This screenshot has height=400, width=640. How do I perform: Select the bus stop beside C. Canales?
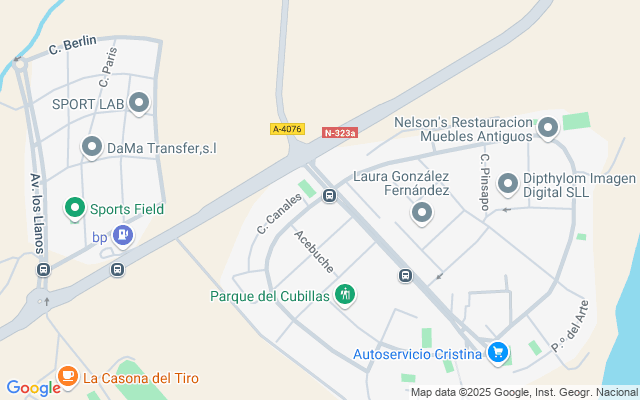pyautogui.click(x=329, y=197)
